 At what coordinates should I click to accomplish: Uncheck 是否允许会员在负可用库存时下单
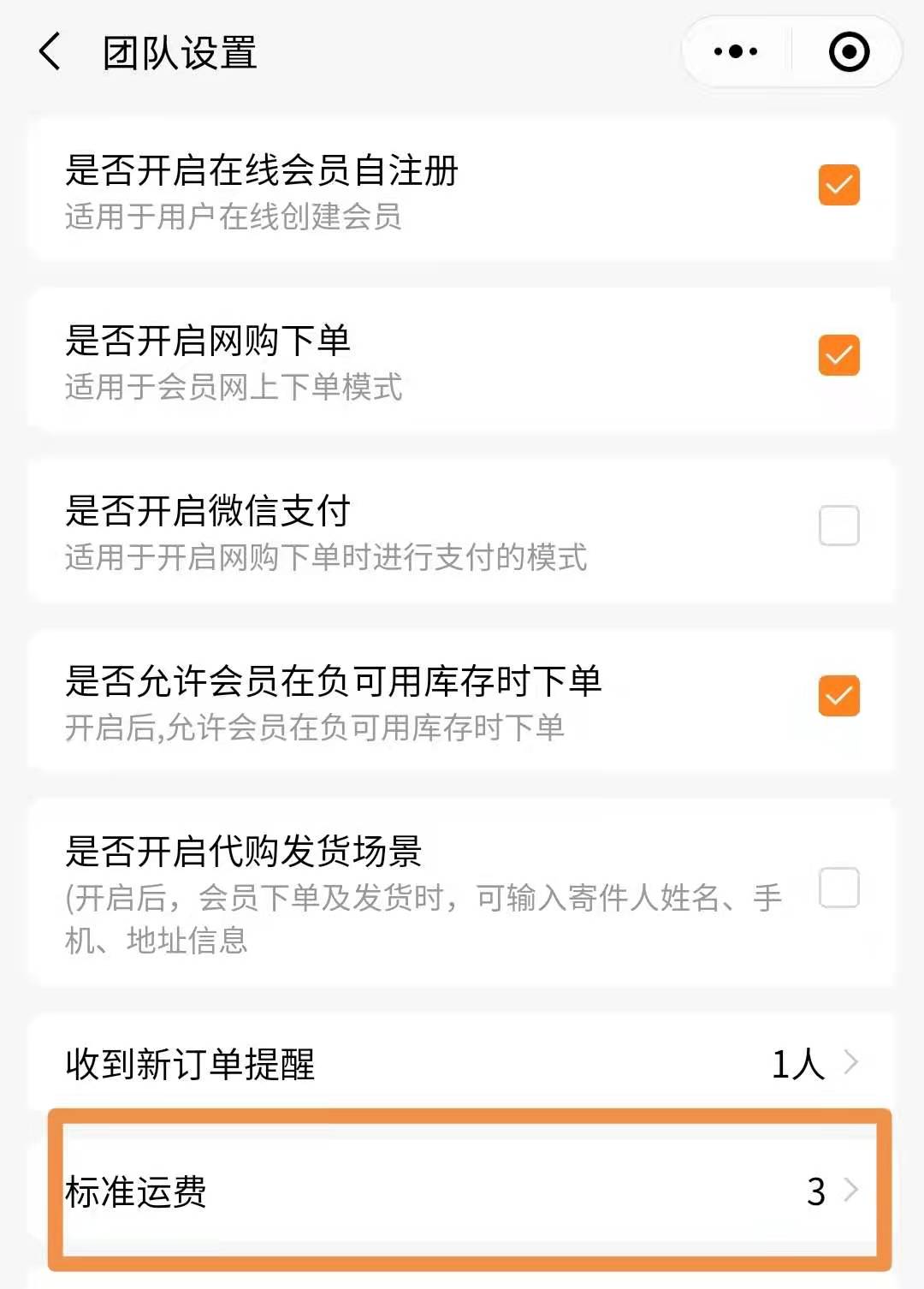pos(838,696)
